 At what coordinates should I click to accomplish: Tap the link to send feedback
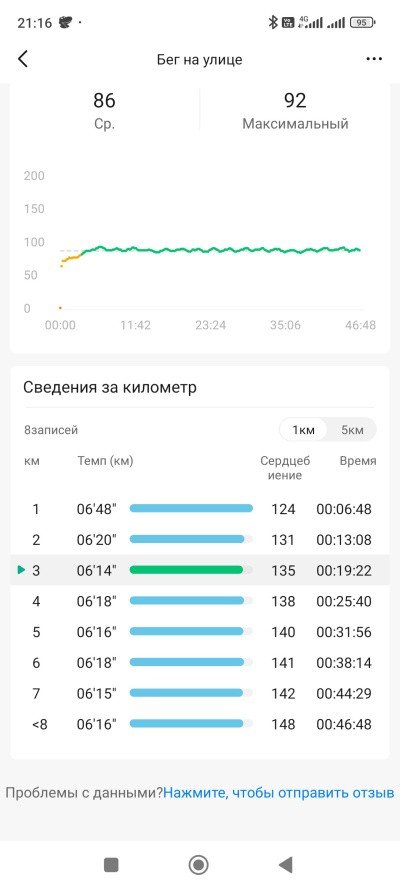(279, 792)
